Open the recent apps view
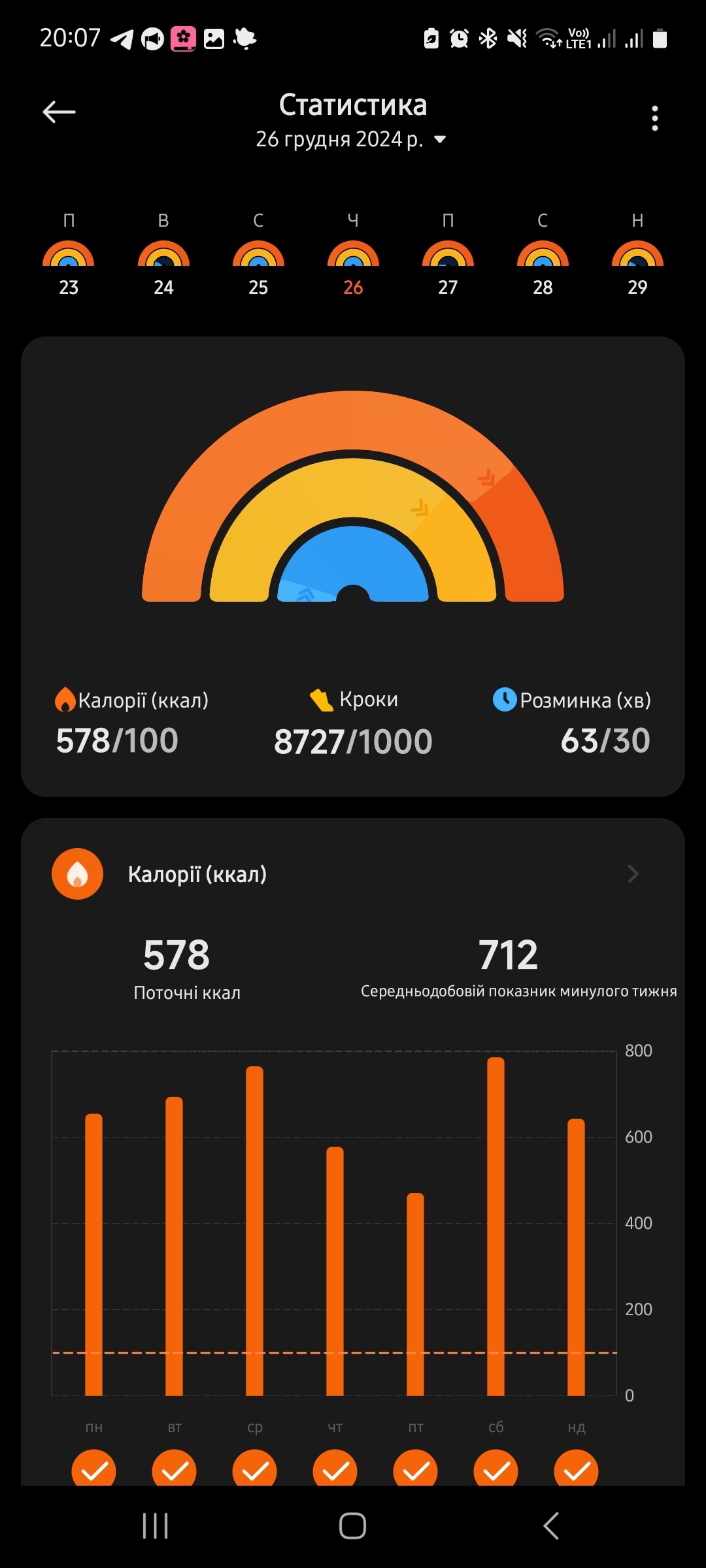706x1568 pixels. coord(156,1526)
